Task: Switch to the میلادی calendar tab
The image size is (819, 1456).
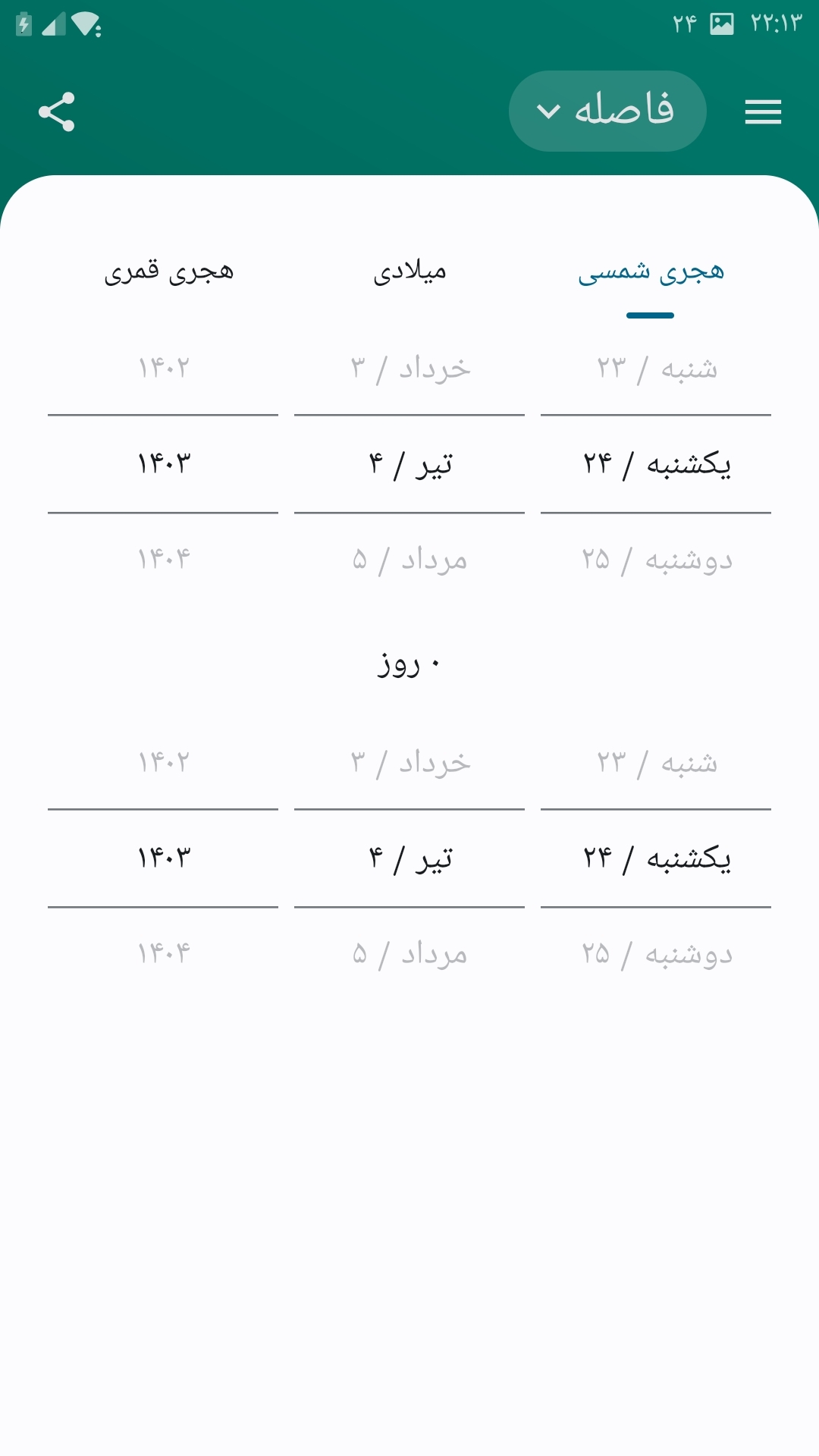Action: [x=409, y=272]
